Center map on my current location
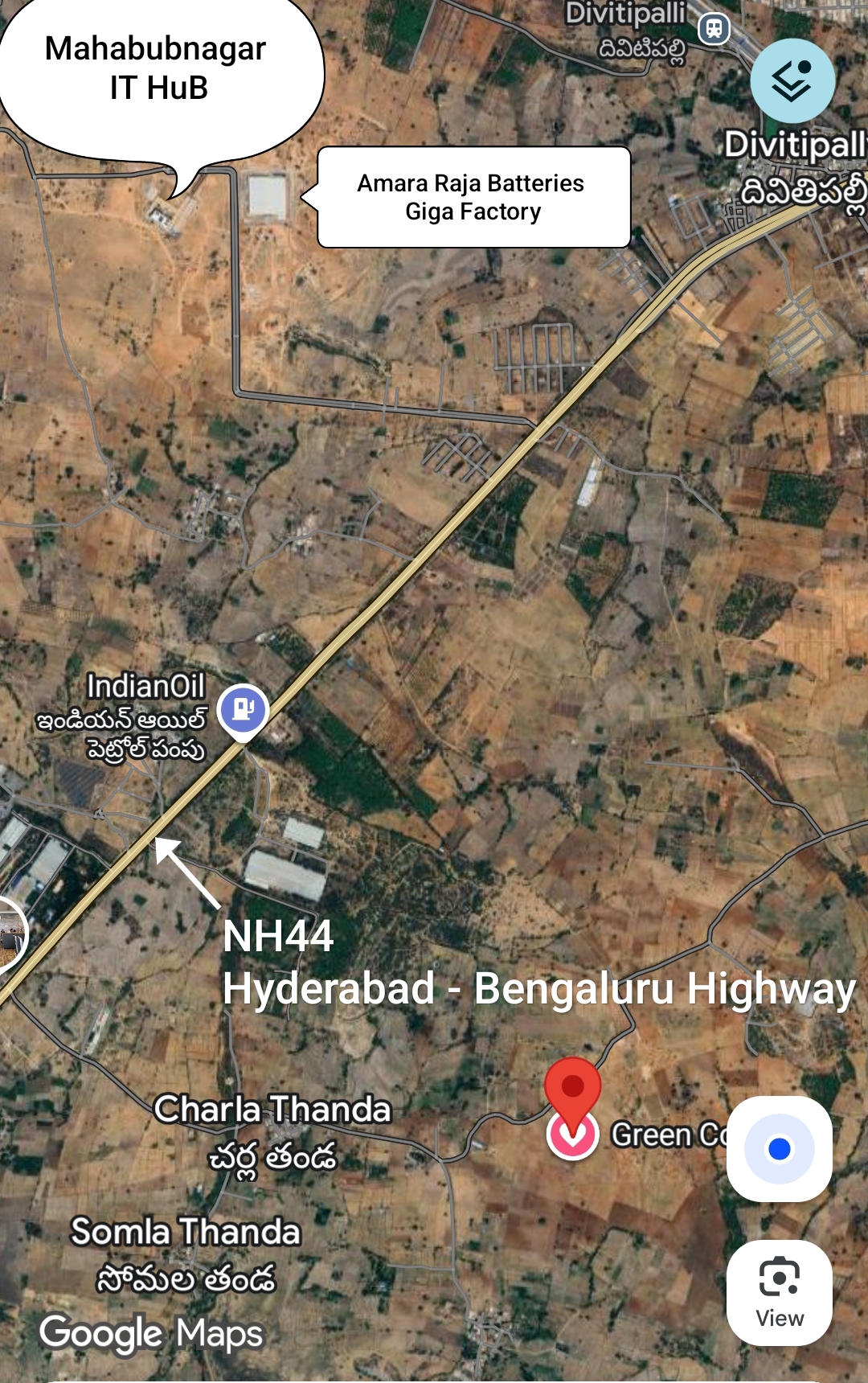Viewport: 868px width, 1383px height. 779,1149
